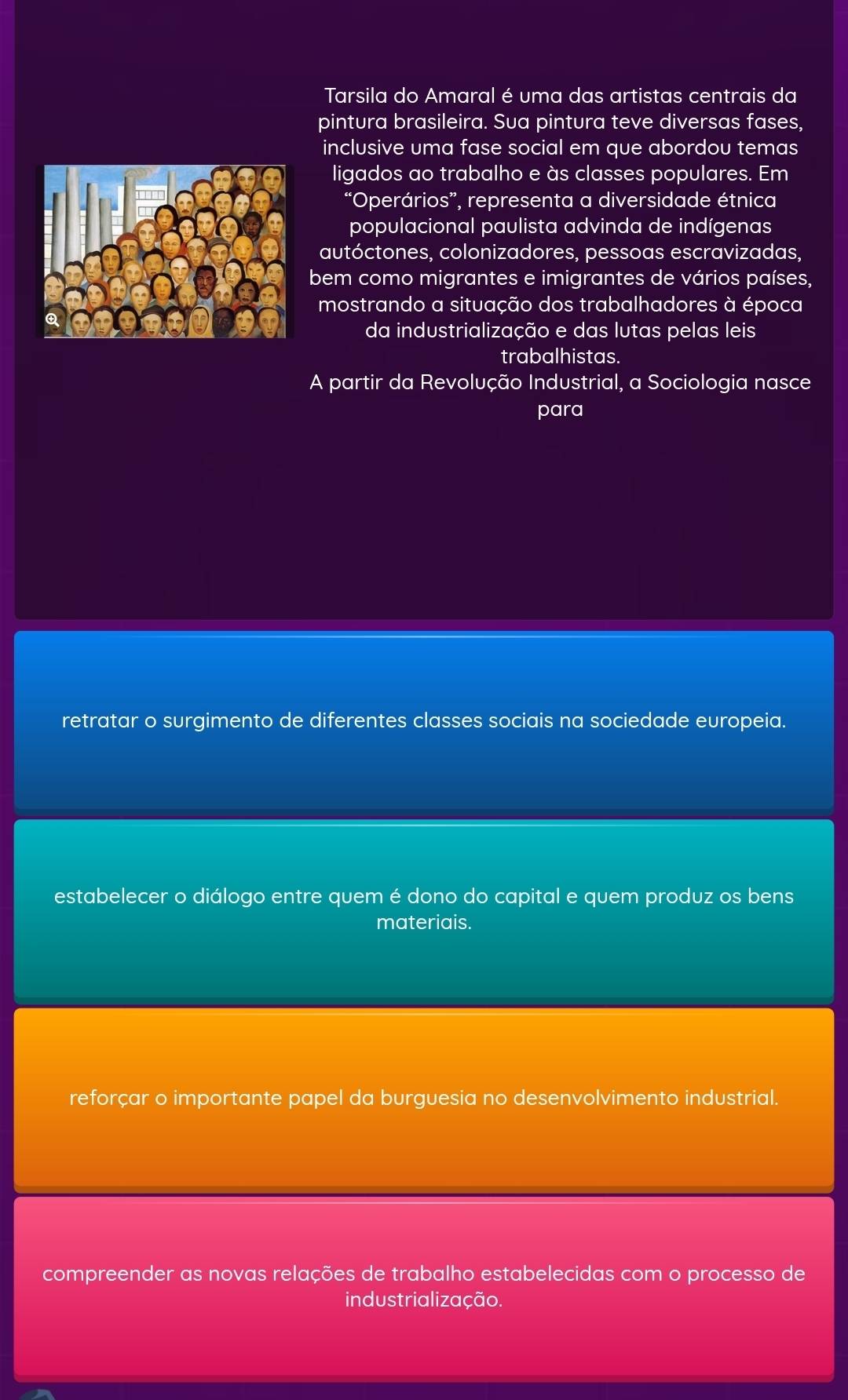The image size is (848, 1400).
Task: Pick answer 'reforçar o importante papel da burguesia'
Action: coord(424,1097)
